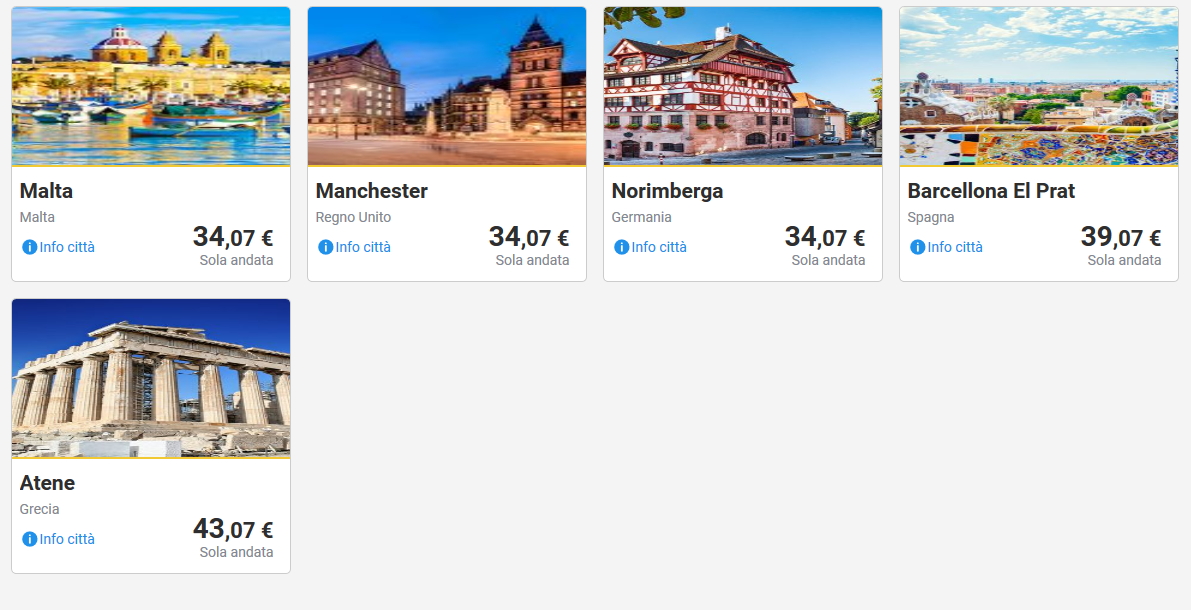The height and width of the screenshot is (610, 1191).
Task: Check Info città for Atene
Action: pyautogui.click(x=59, y=539)
